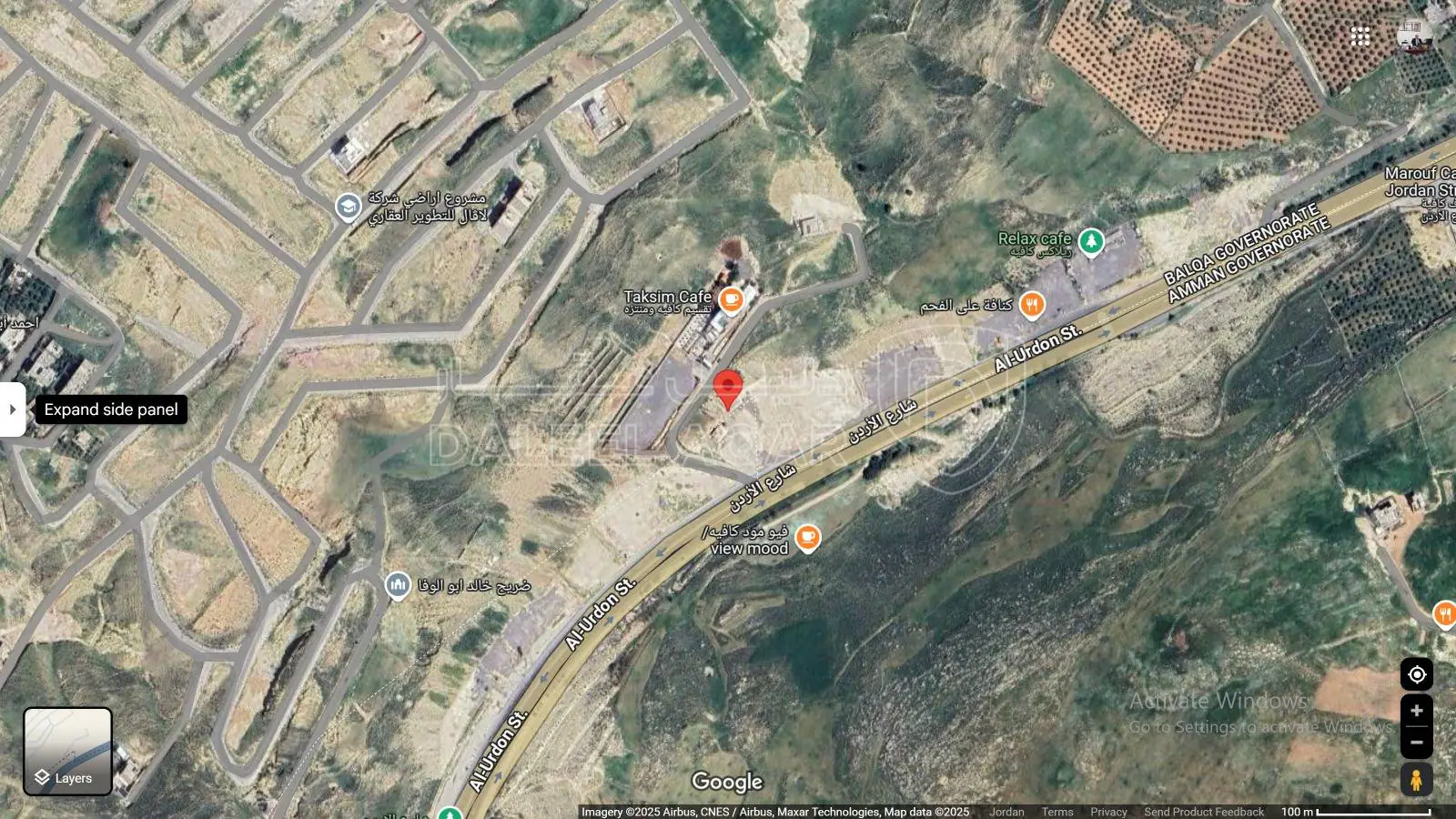
Task: Open the Taksim Cafe place marker
Action: [x=731, y=298]
